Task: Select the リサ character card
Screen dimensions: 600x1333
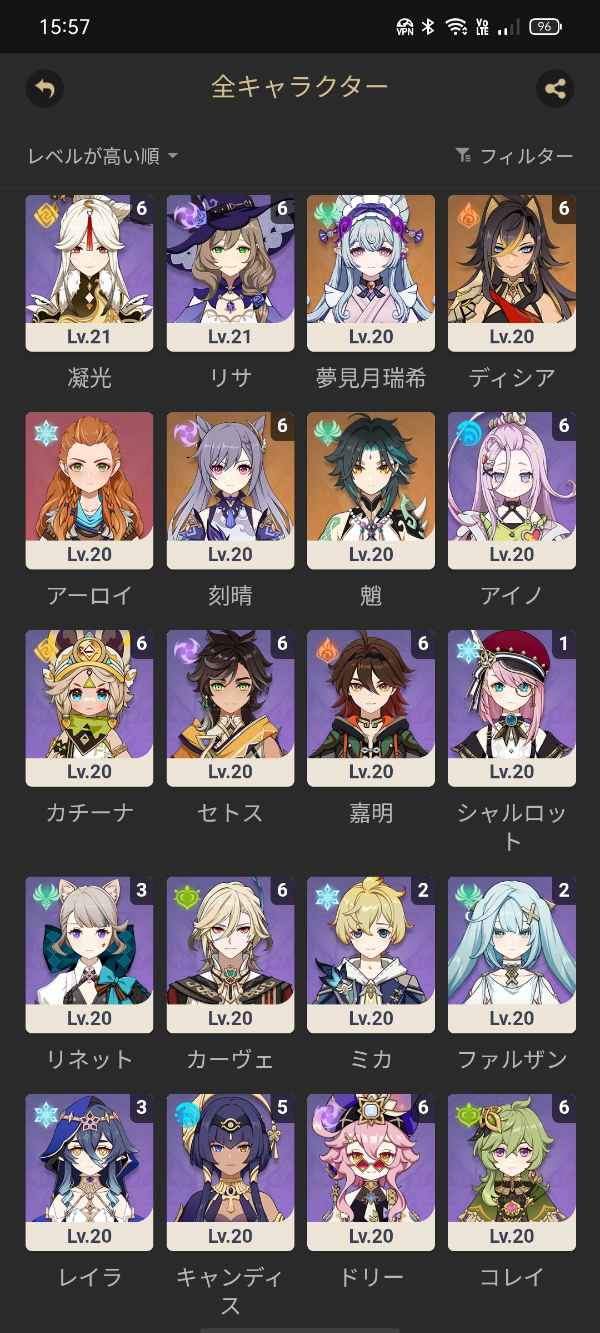Action: click(x=230, y=273)
